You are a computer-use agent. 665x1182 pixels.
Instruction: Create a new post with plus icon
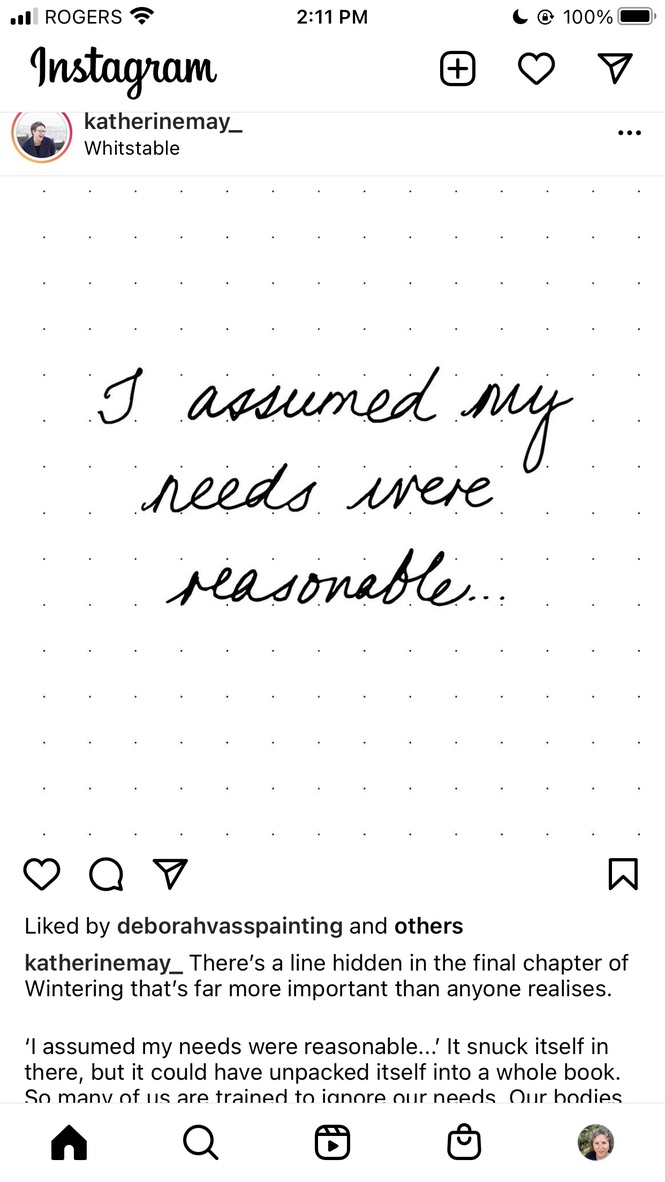(x=458, y=68)
